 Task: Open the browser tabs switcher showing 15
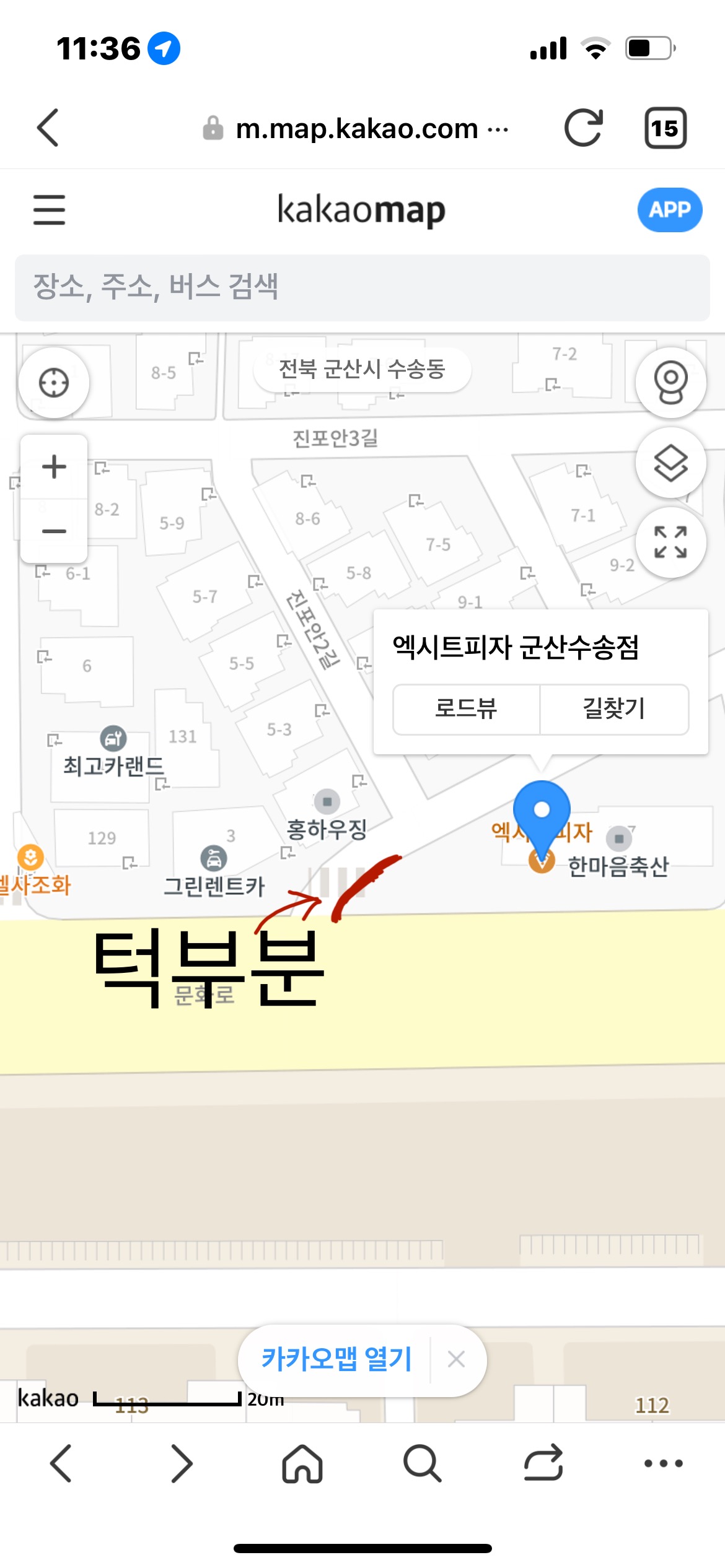pyautogui.click(x=665, y=128)
